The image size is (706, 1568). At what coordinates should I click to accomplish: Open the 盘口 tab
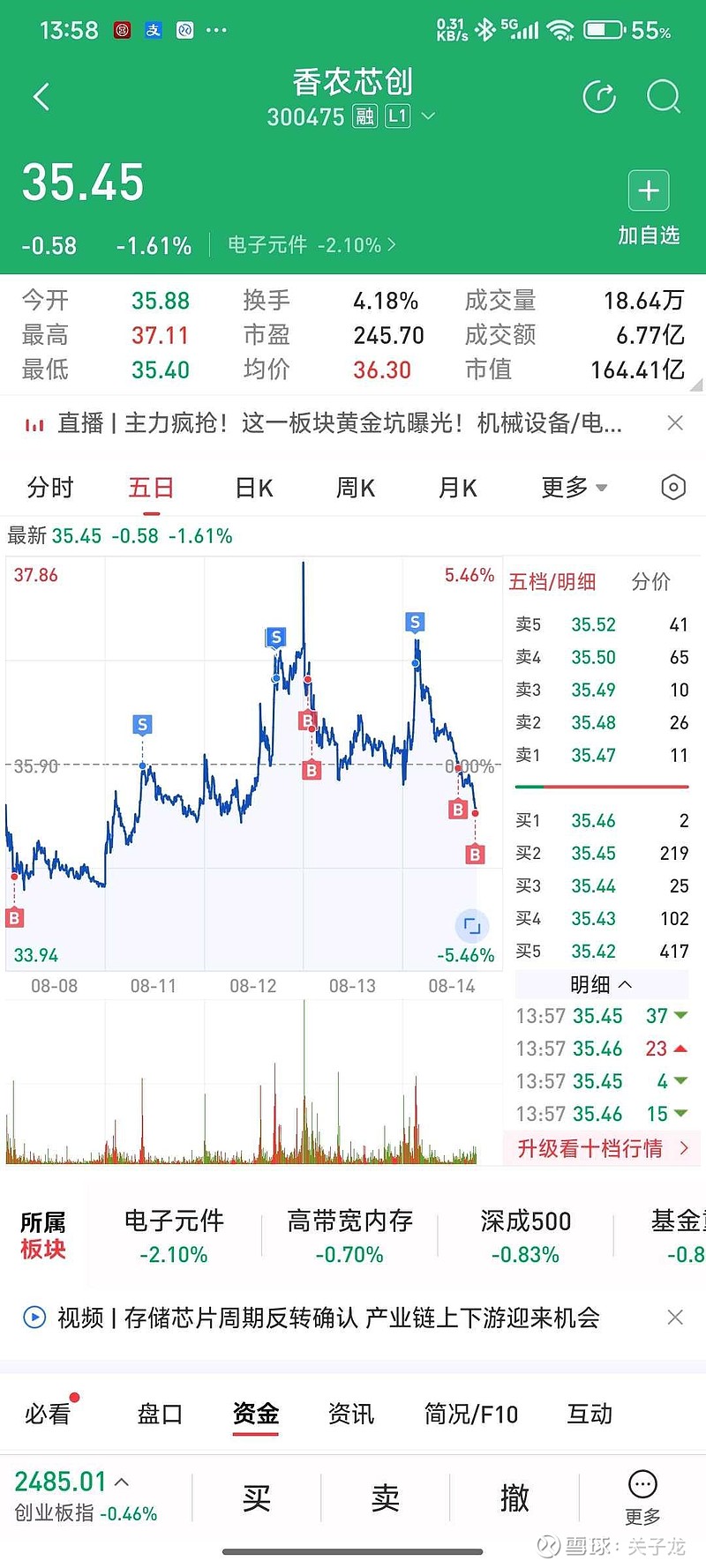160,1414
